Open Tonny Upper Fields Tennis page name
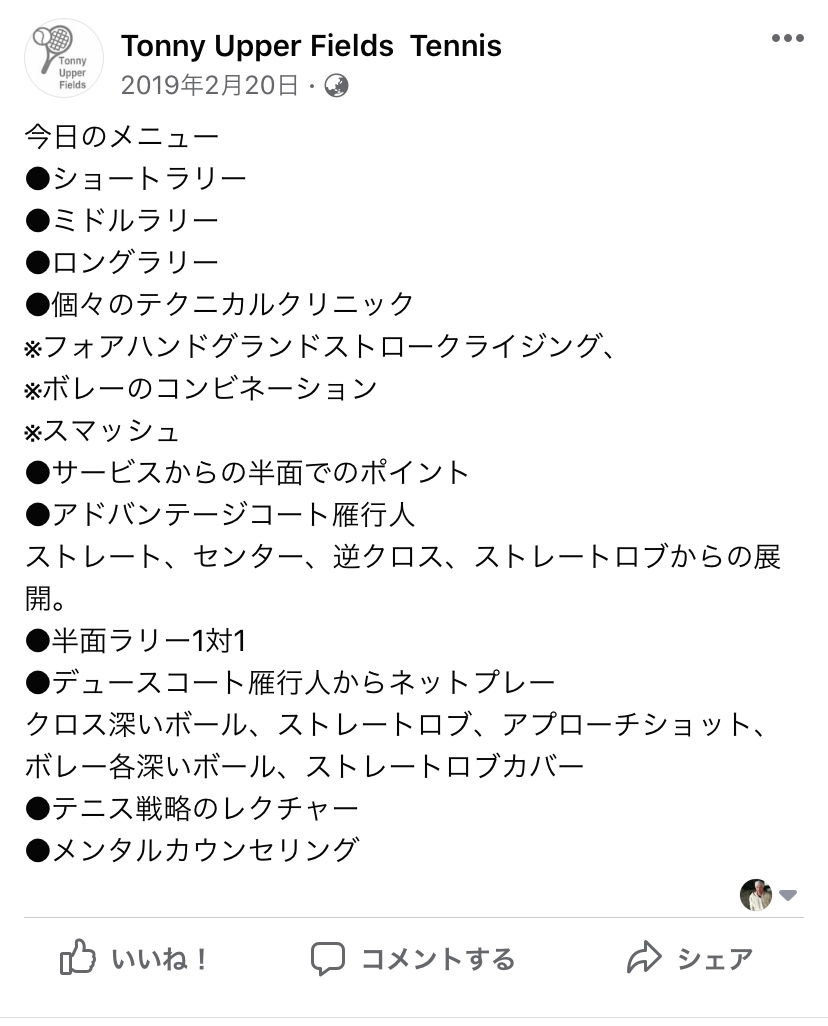828x1026 pixels. click(311, 45)
